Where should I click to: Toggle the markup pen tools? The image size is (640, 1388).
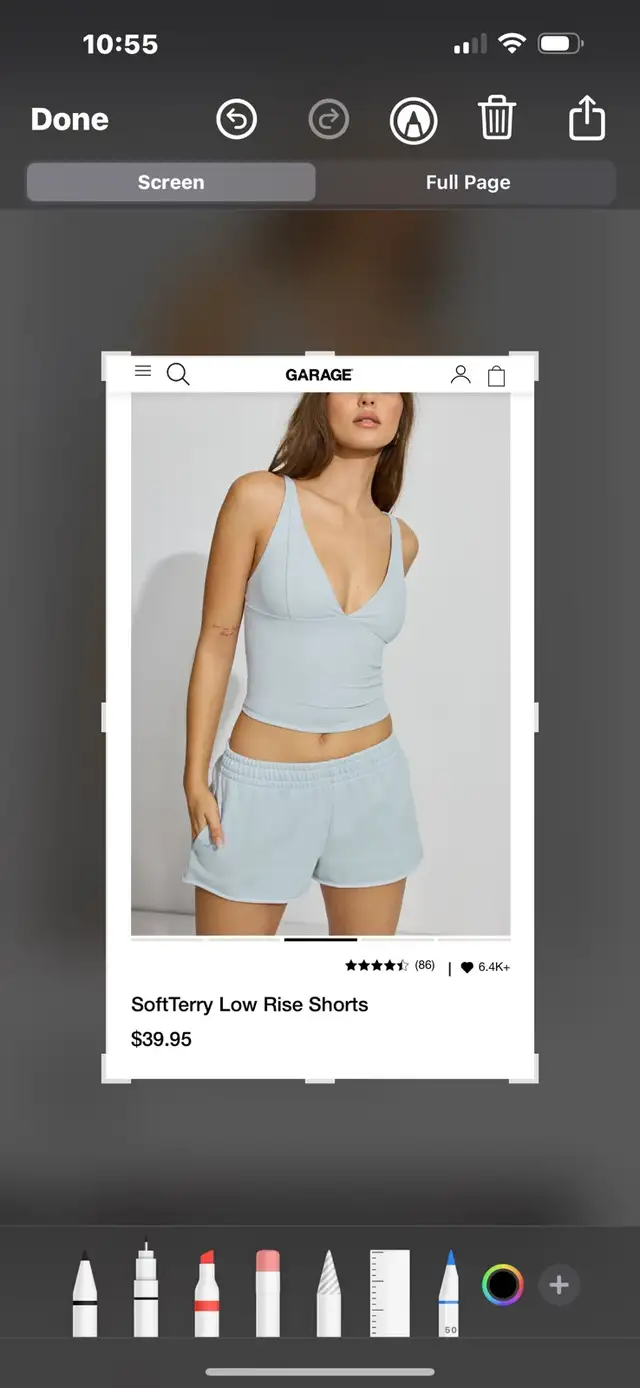click(x=413, y=121)
